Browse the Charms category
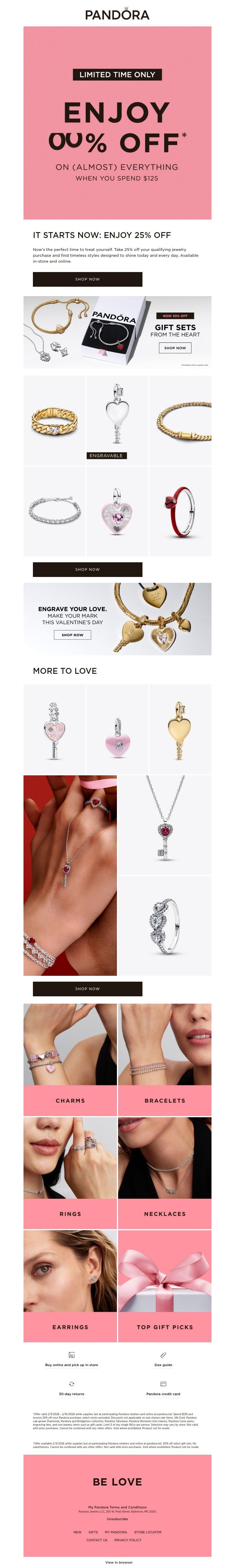 click(70, 1100)
